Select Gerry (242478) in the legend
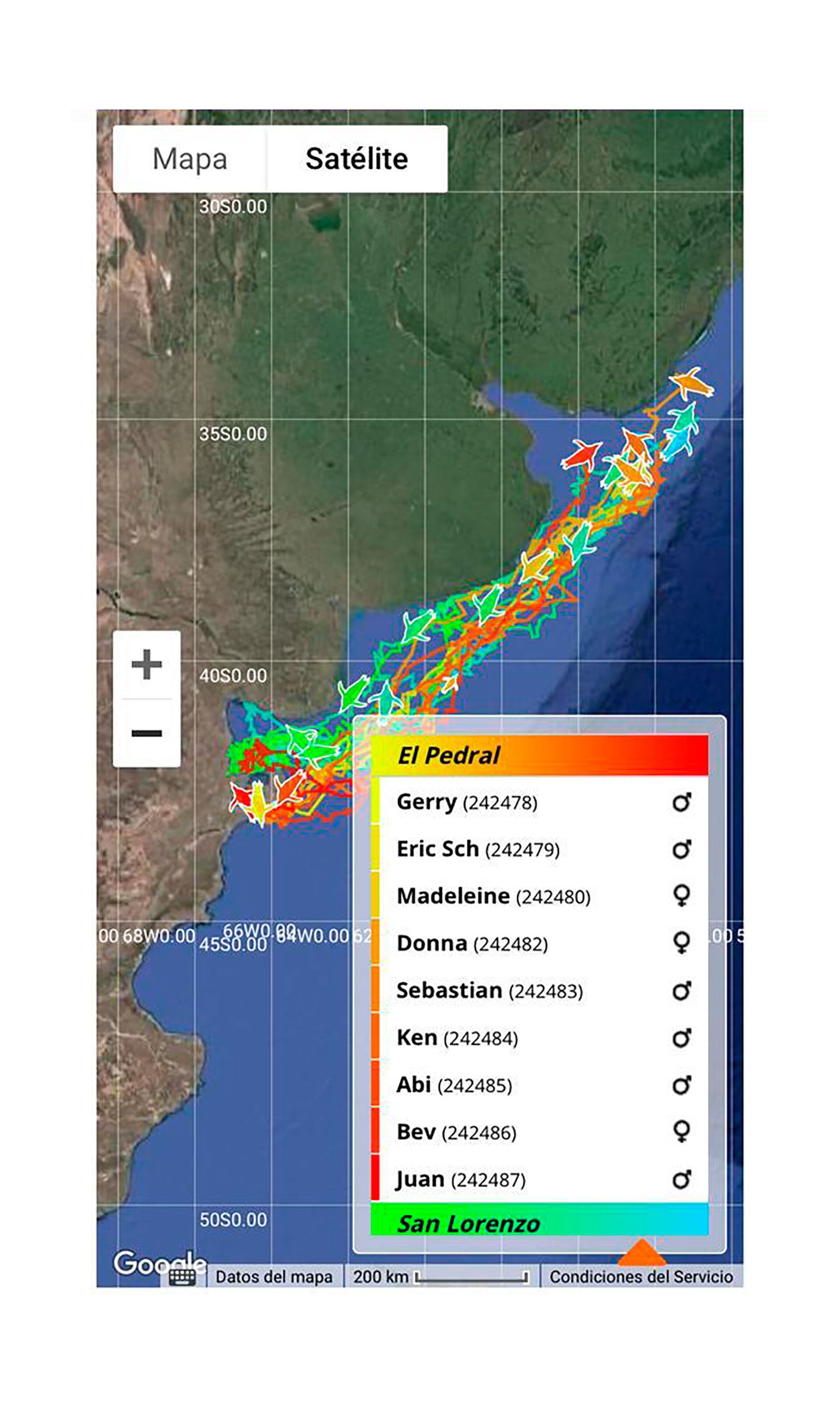Image resolution: width=840 pixels, height=1404 pixels. (467, 802)
